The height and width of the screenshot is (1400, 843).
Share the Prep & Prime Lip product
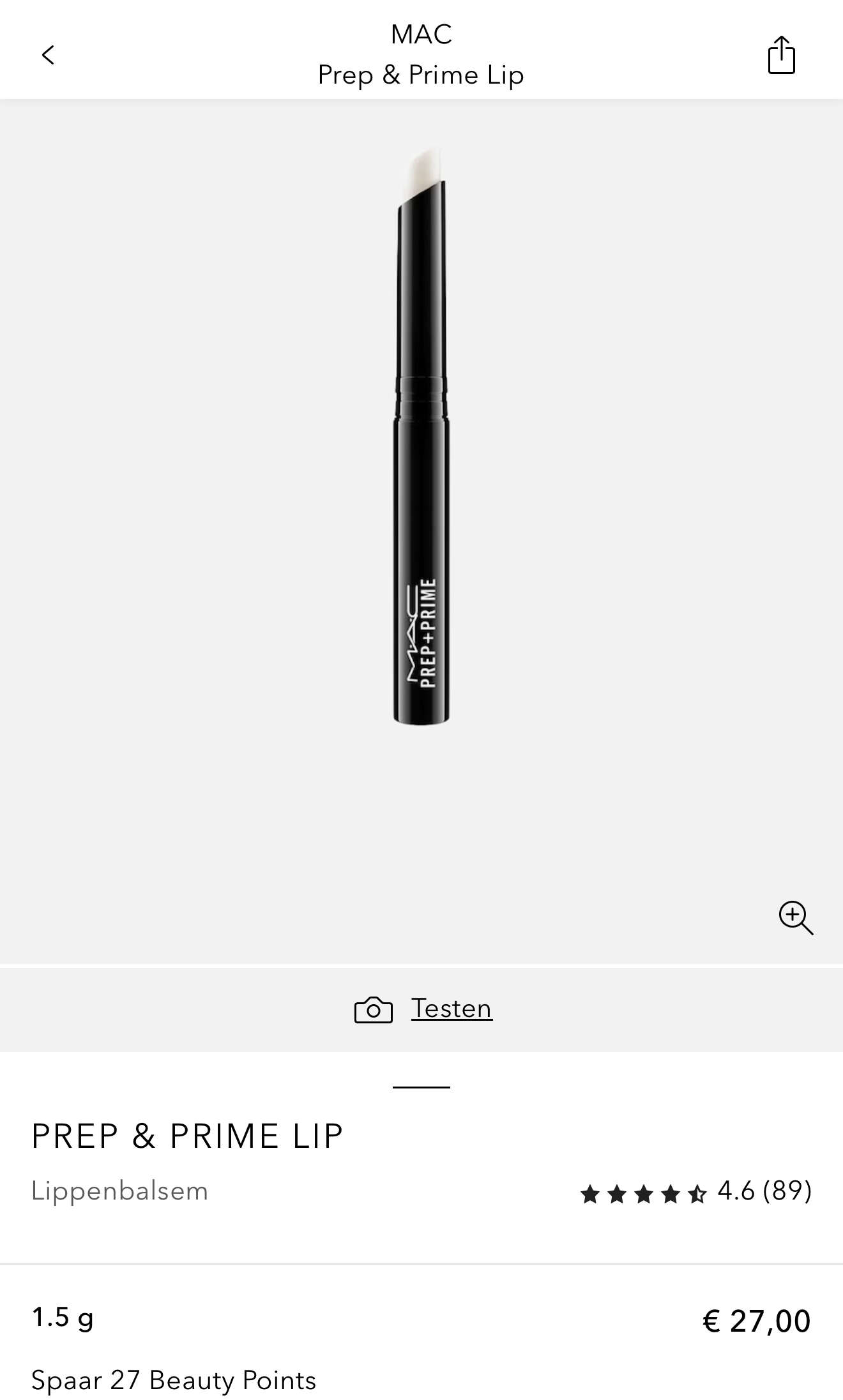point(780,55)
